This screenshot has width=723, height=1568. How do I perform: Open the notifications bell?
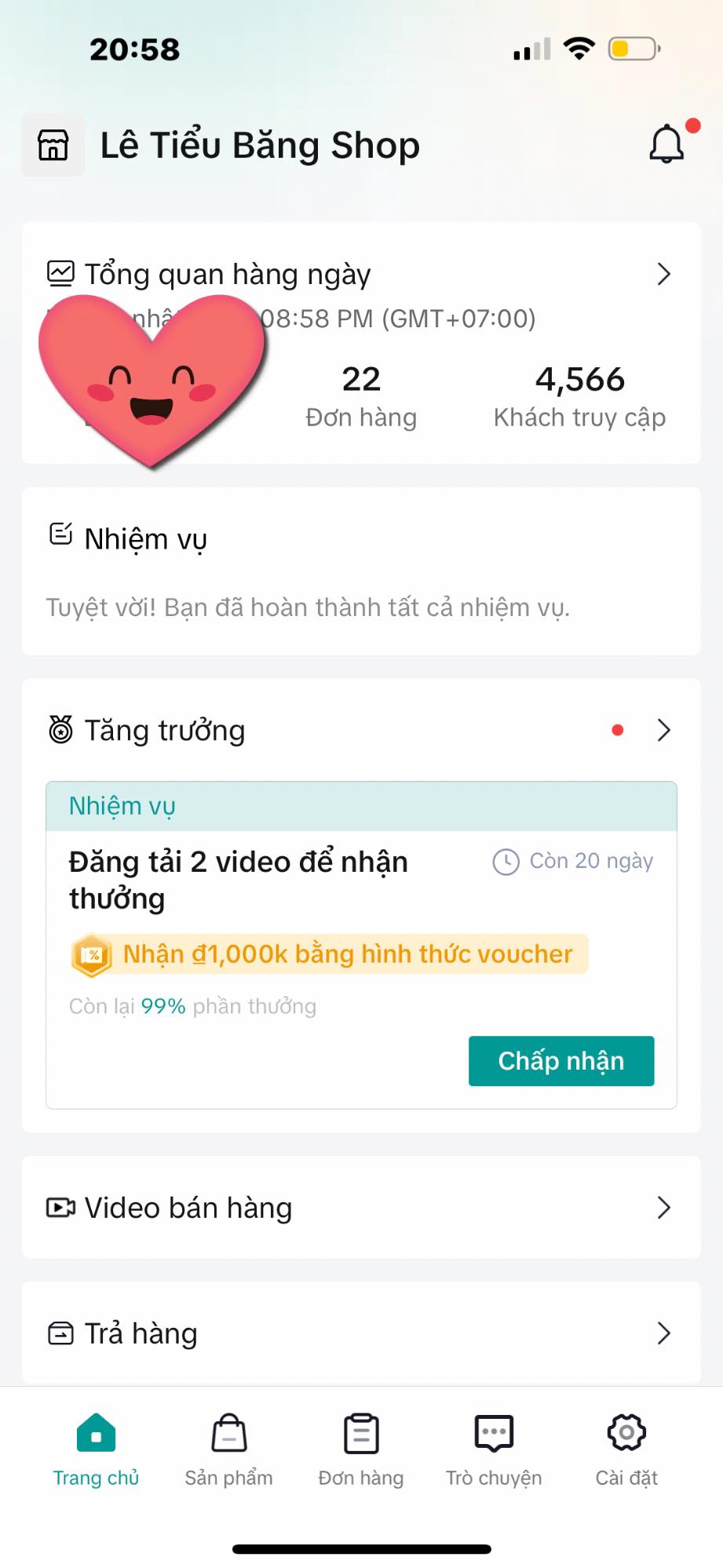click(x=666, y=144)
